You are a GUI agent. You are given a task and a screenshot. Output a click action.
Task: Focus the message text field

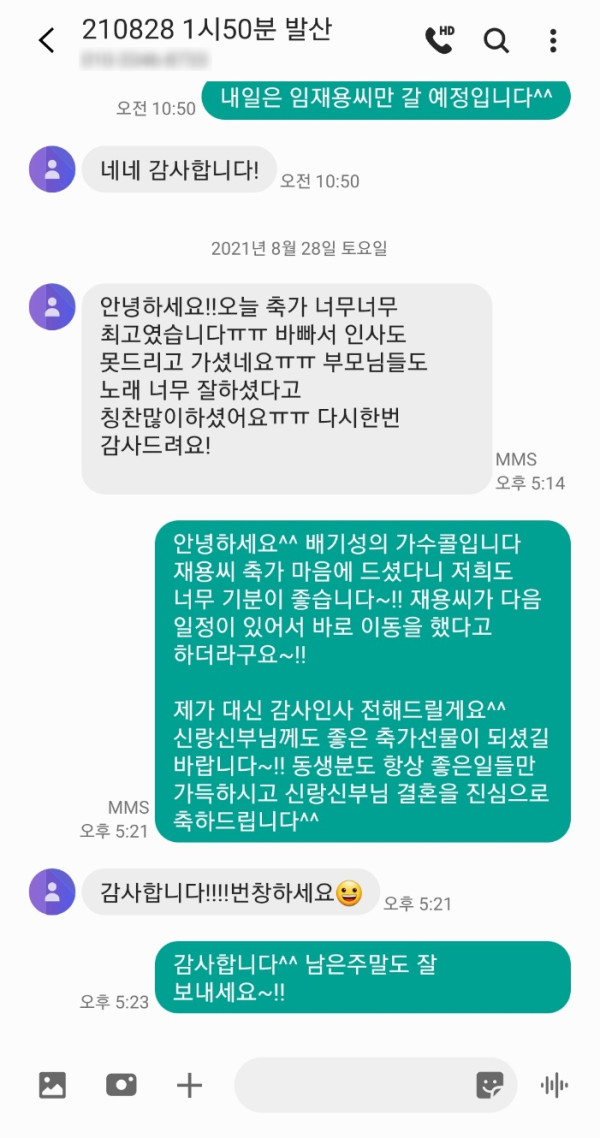[350, 1085]
